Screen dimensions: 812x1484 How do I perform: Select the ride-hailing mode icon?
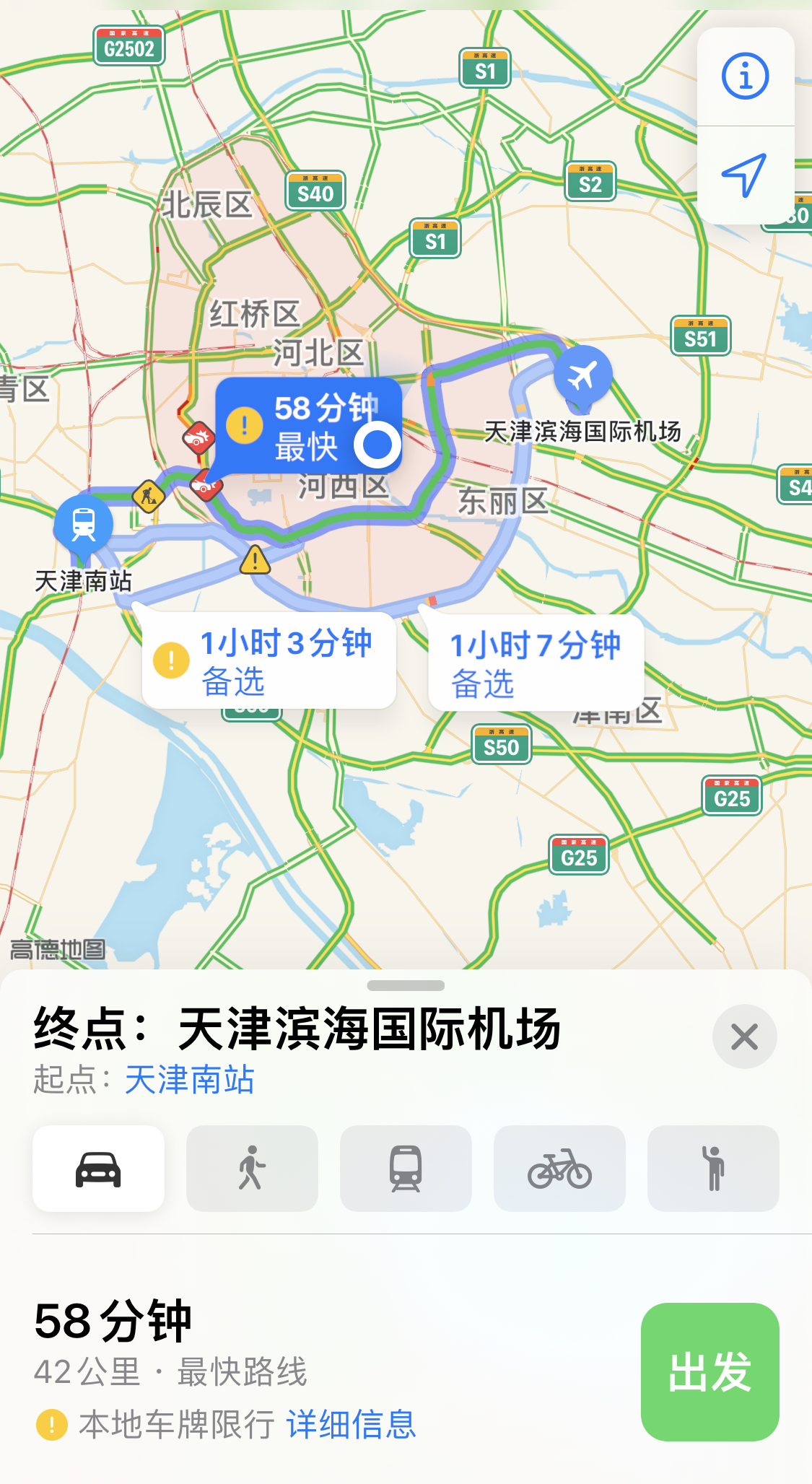(713, 1168)
